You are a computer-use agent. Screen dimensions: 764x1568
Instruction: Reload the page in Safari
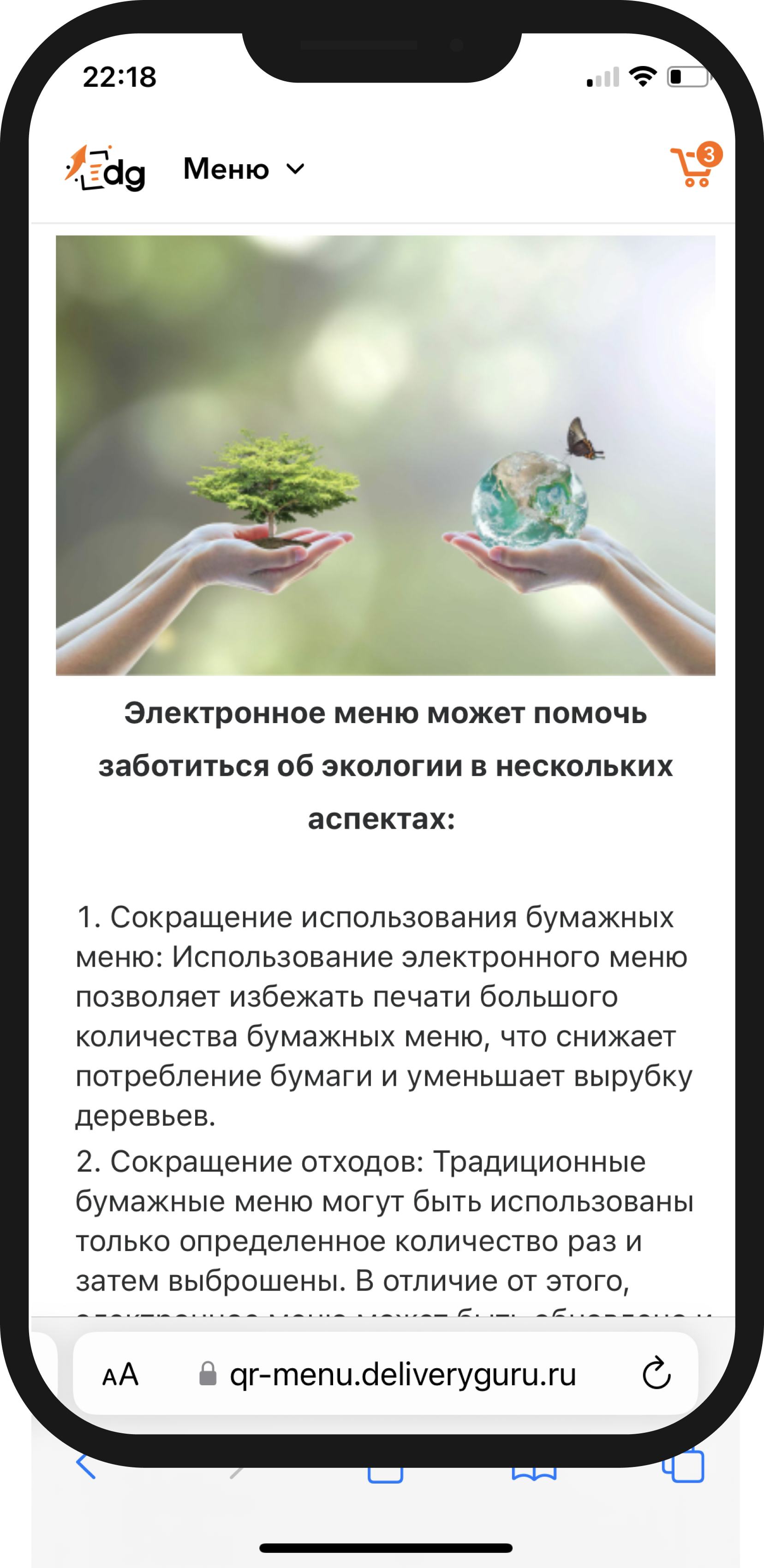click(656, 1375)
